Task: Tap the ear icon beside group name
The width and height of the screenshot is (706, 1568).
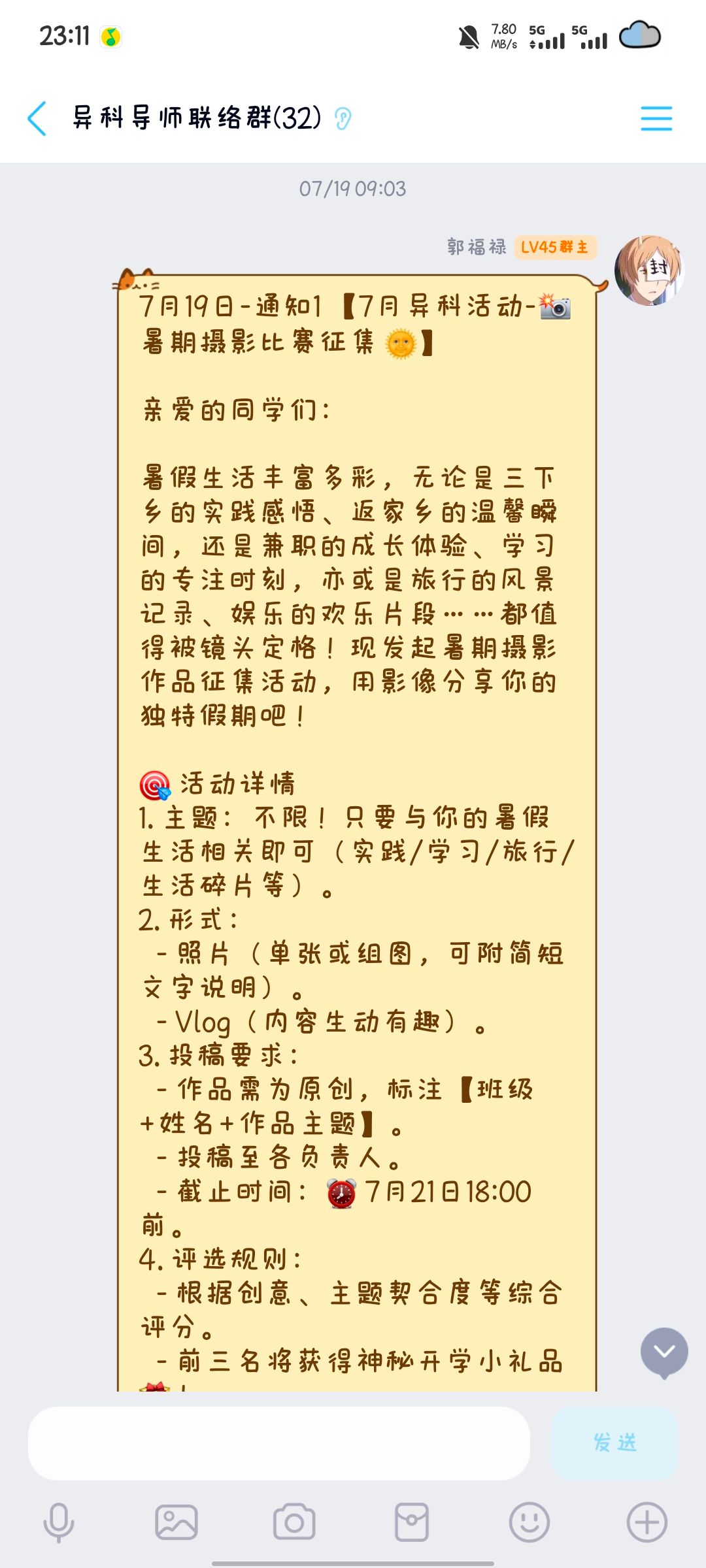Action: pyautogui.click(x=343, y=118)
